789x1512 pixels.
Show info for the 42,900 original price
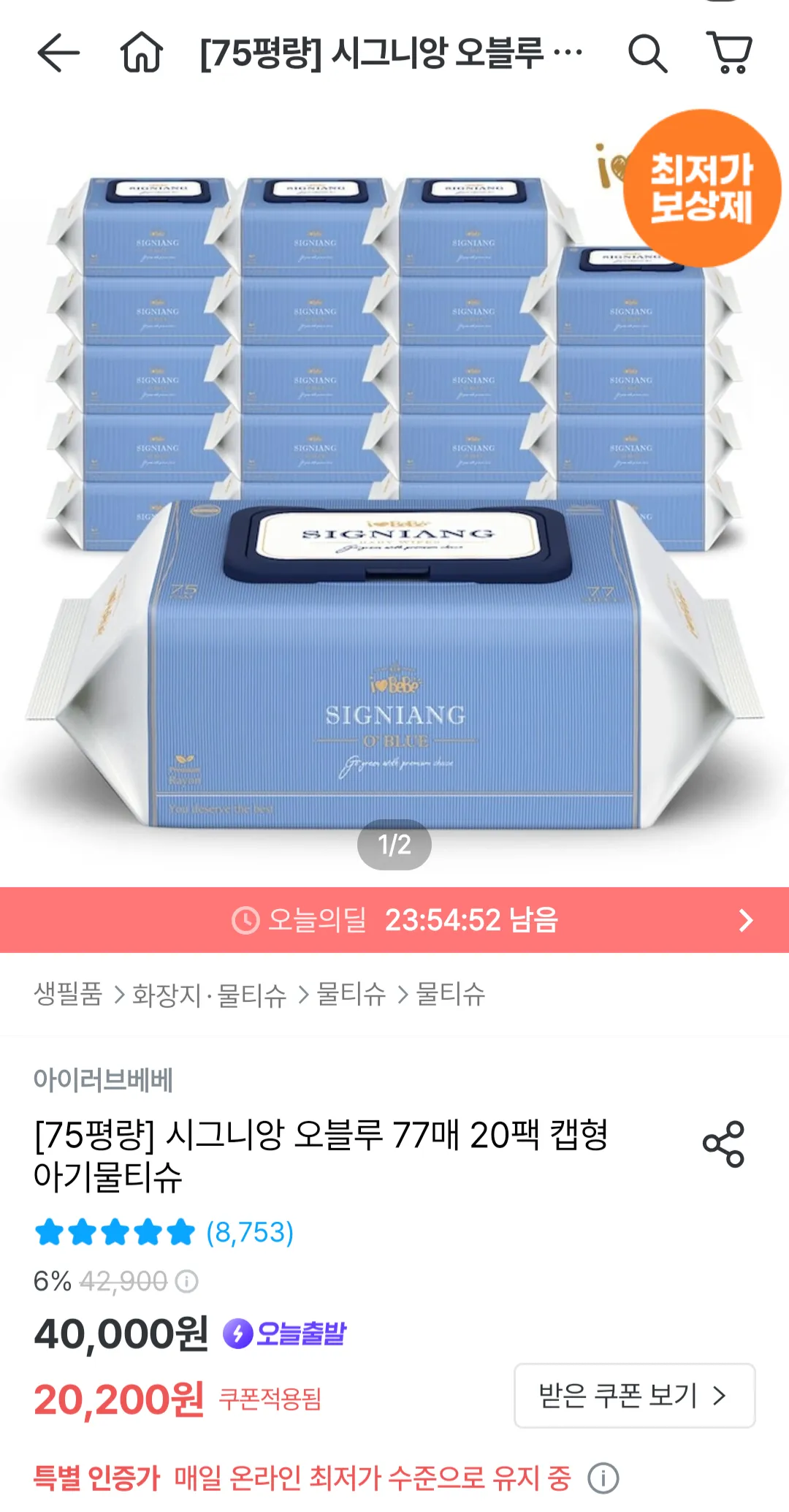click(x=187, y=1281)
